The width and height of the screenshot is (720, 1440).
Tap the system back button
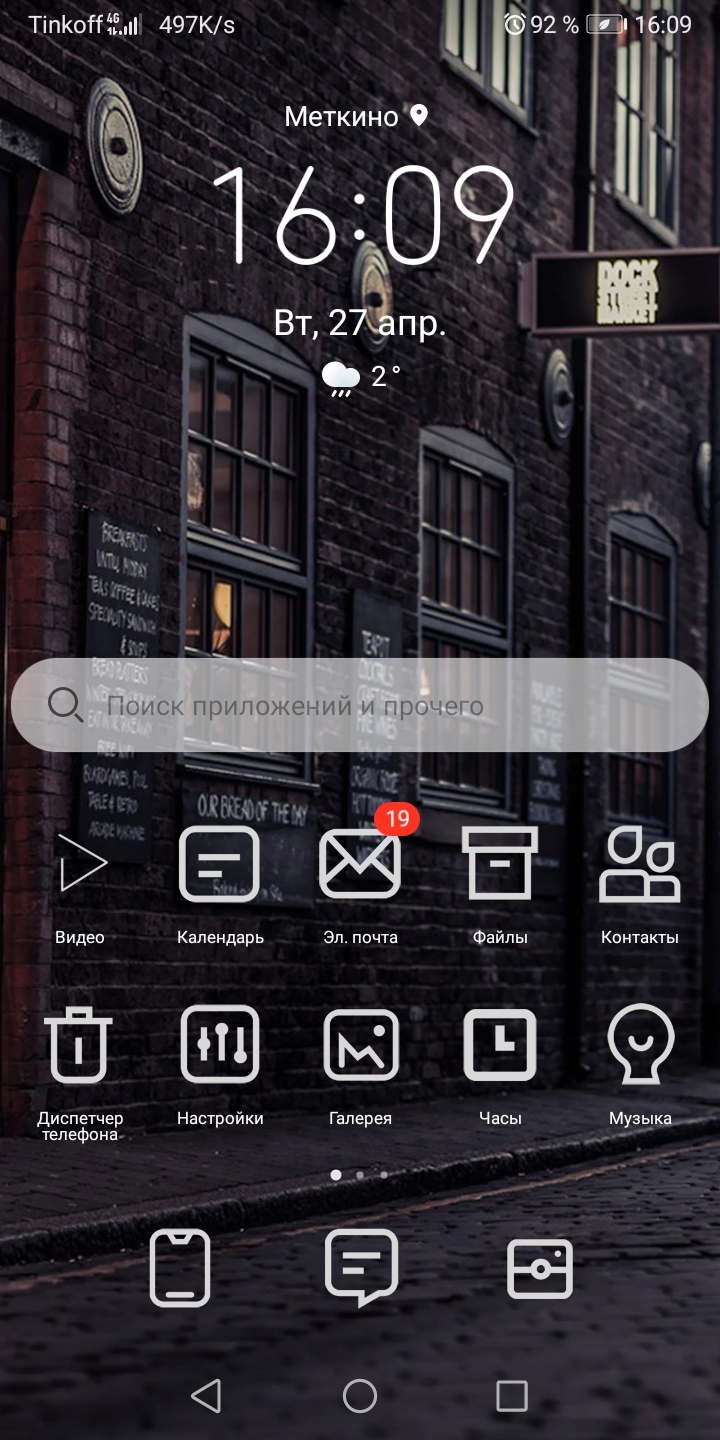[206, 1396]
